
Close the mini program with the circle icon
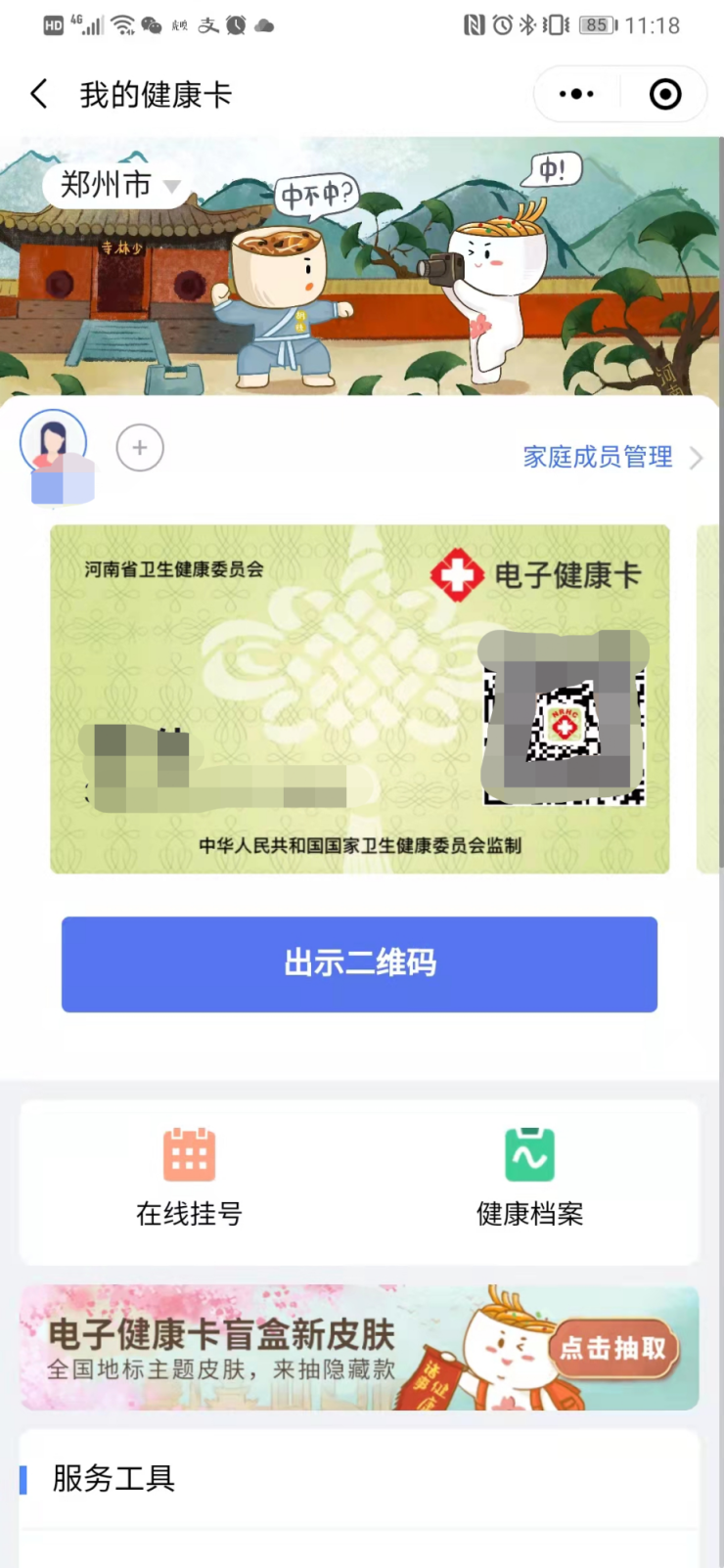coord(665,95)
